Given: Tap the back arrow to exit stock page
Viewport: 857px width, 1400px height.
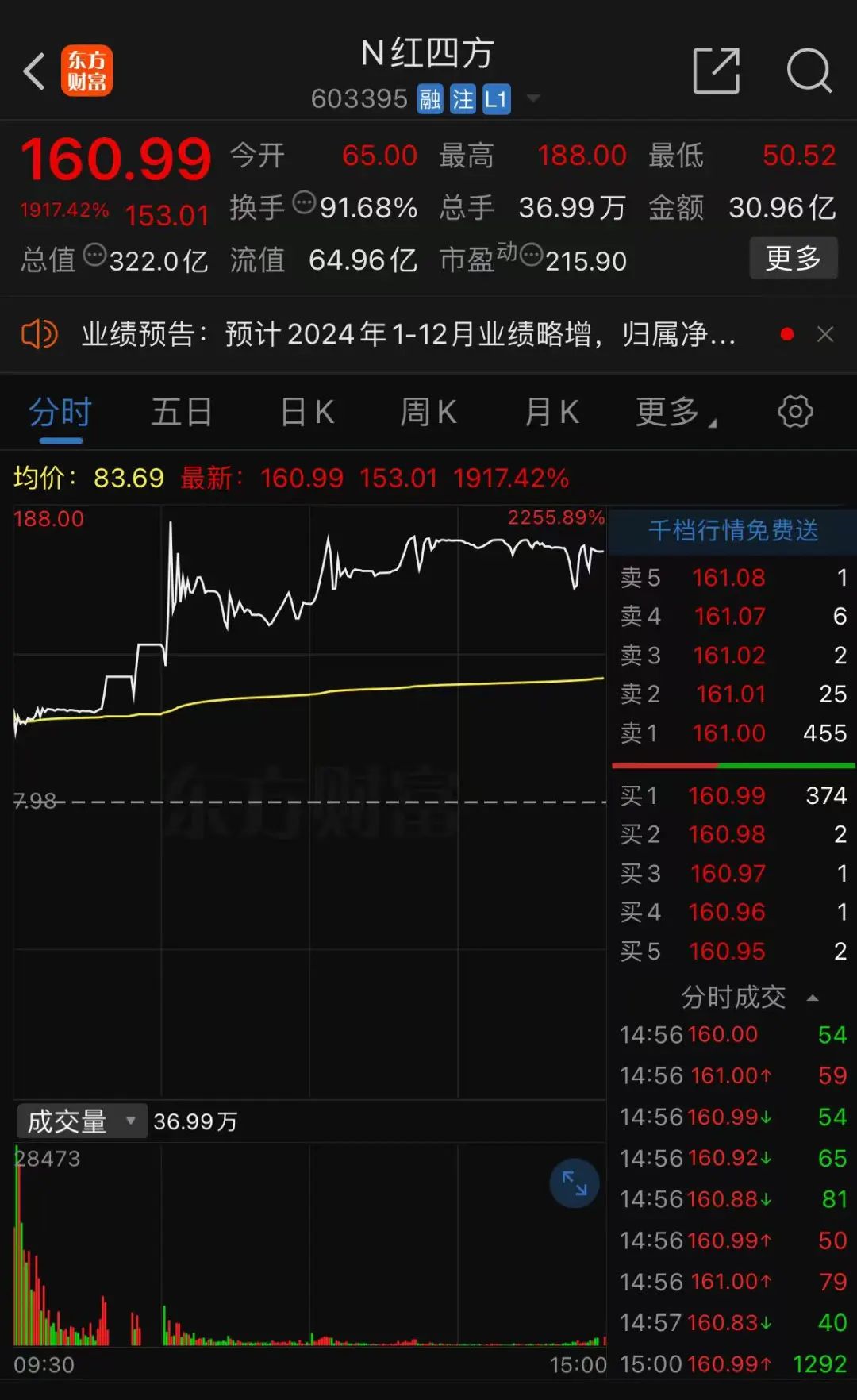Looking at the screenshot, I should point(33,71).
